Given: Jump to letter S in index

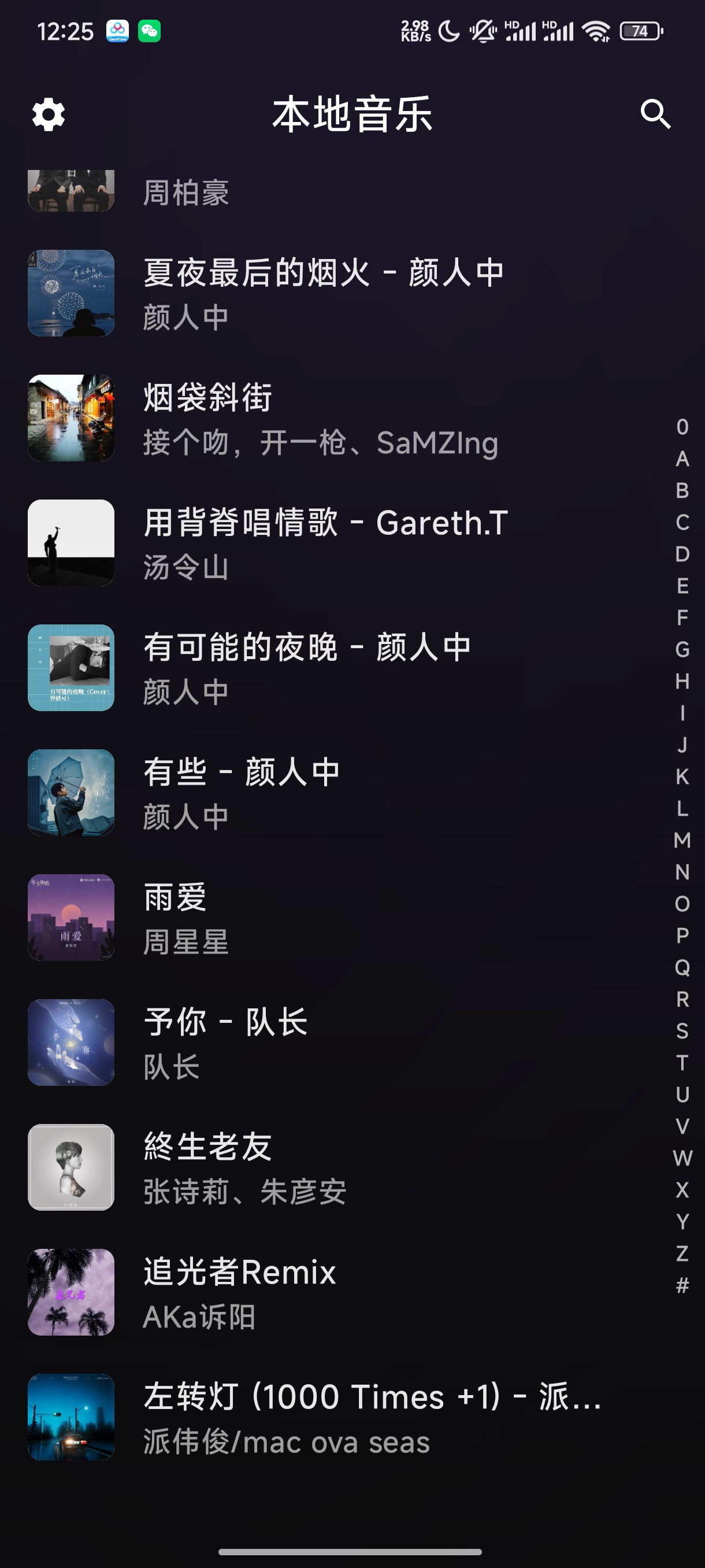Looking at the screenshot, I should click(682, 1031).
